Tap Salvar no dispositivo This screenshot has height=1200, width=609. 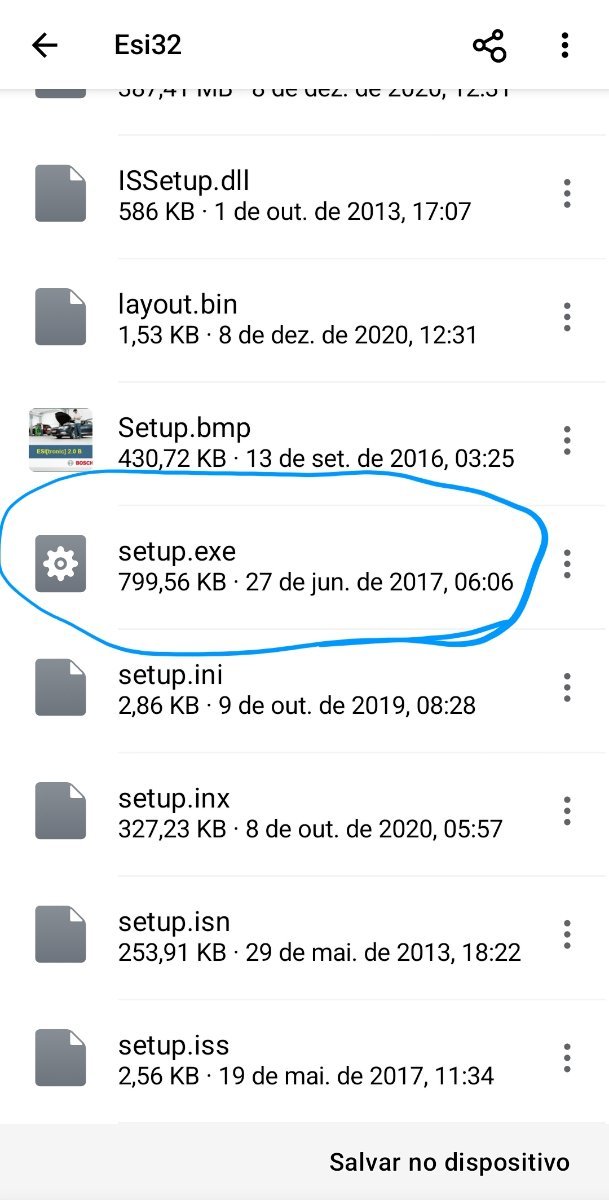[x=449, y=1162]
